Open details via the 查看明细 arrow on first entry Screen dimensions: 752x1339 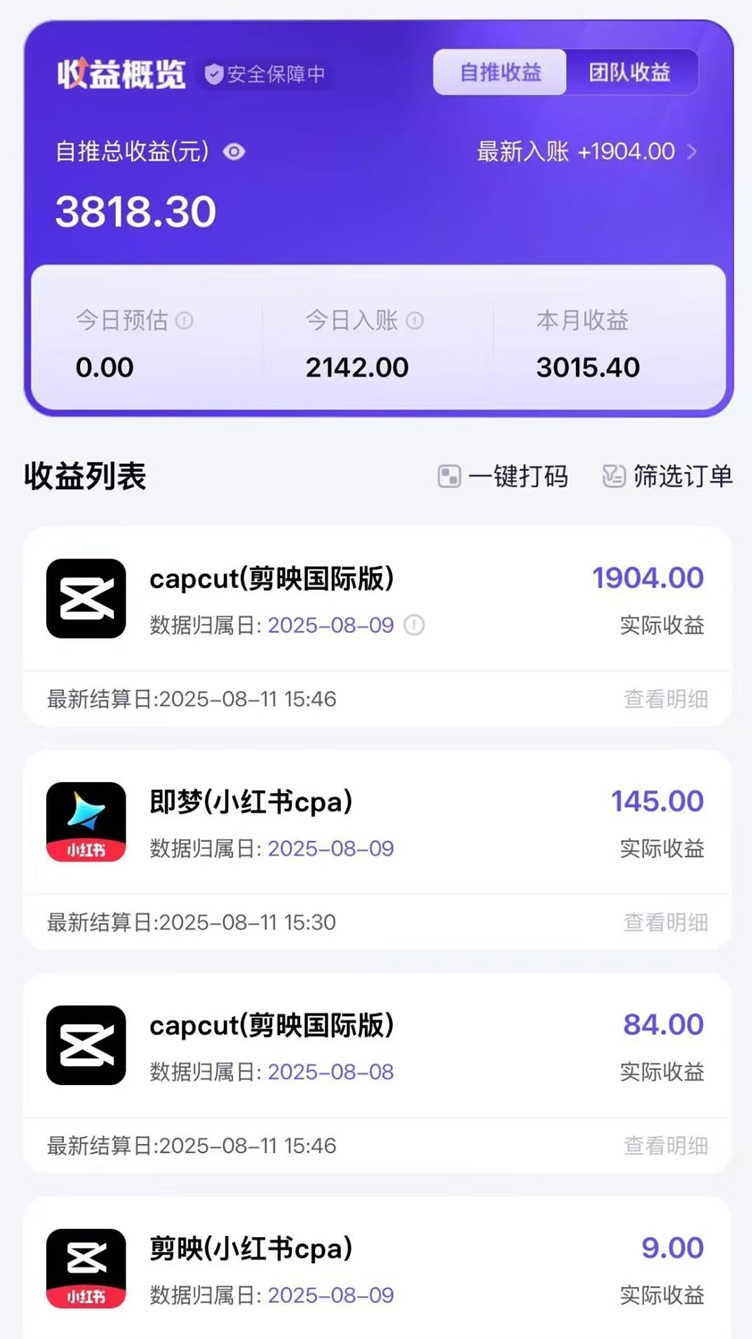pos(667,699)
